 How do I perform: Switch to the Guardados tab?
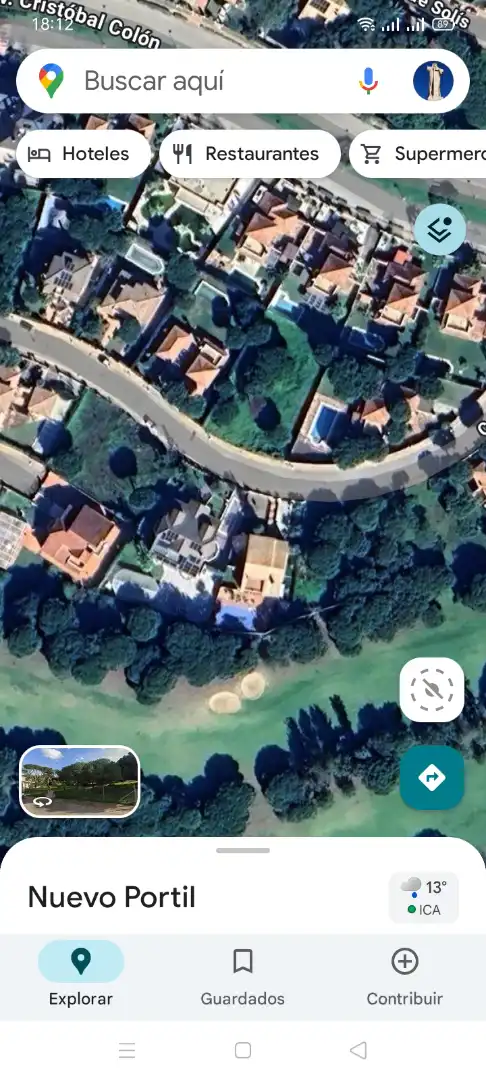(x=242, y=977)
